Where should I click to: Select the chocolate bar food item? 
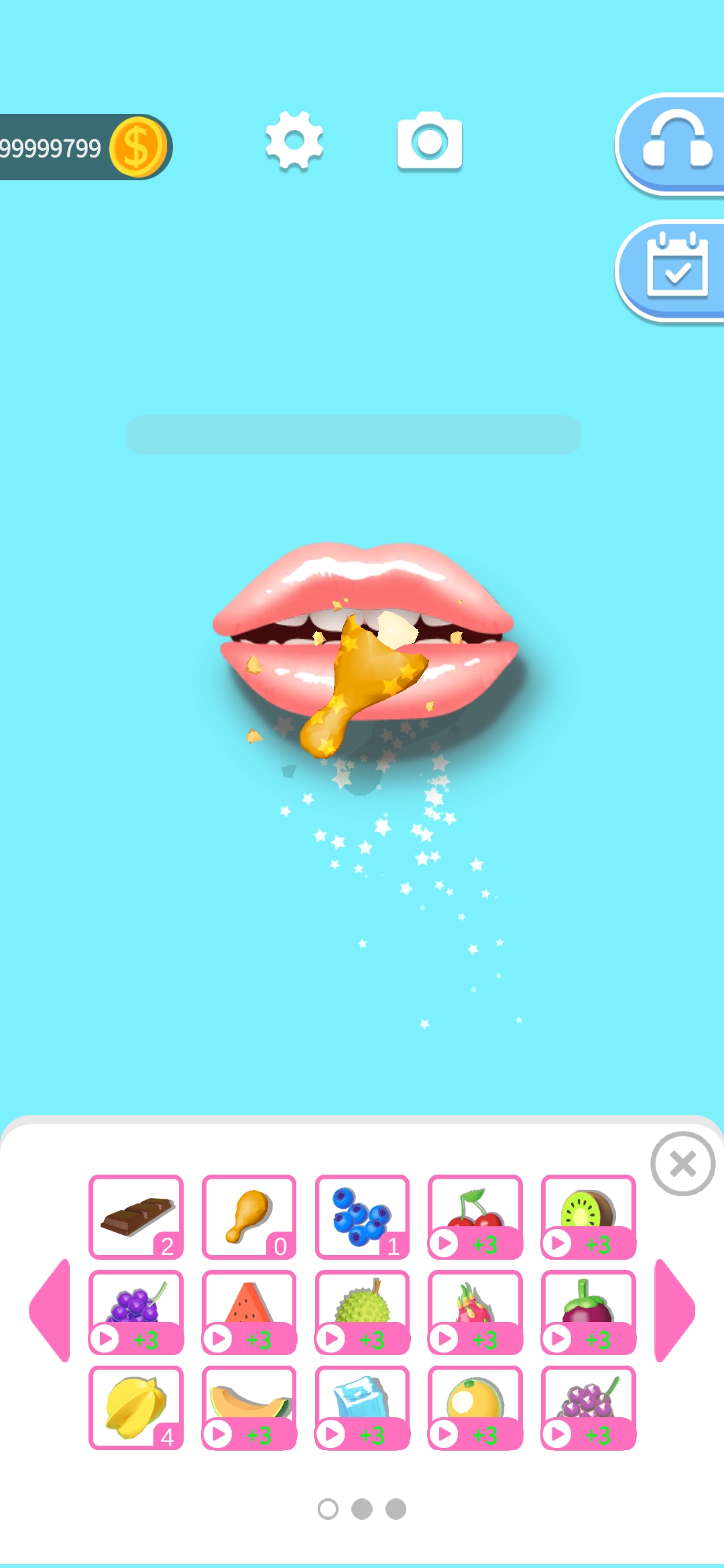pyautogui.click(x=136, y=1216)
